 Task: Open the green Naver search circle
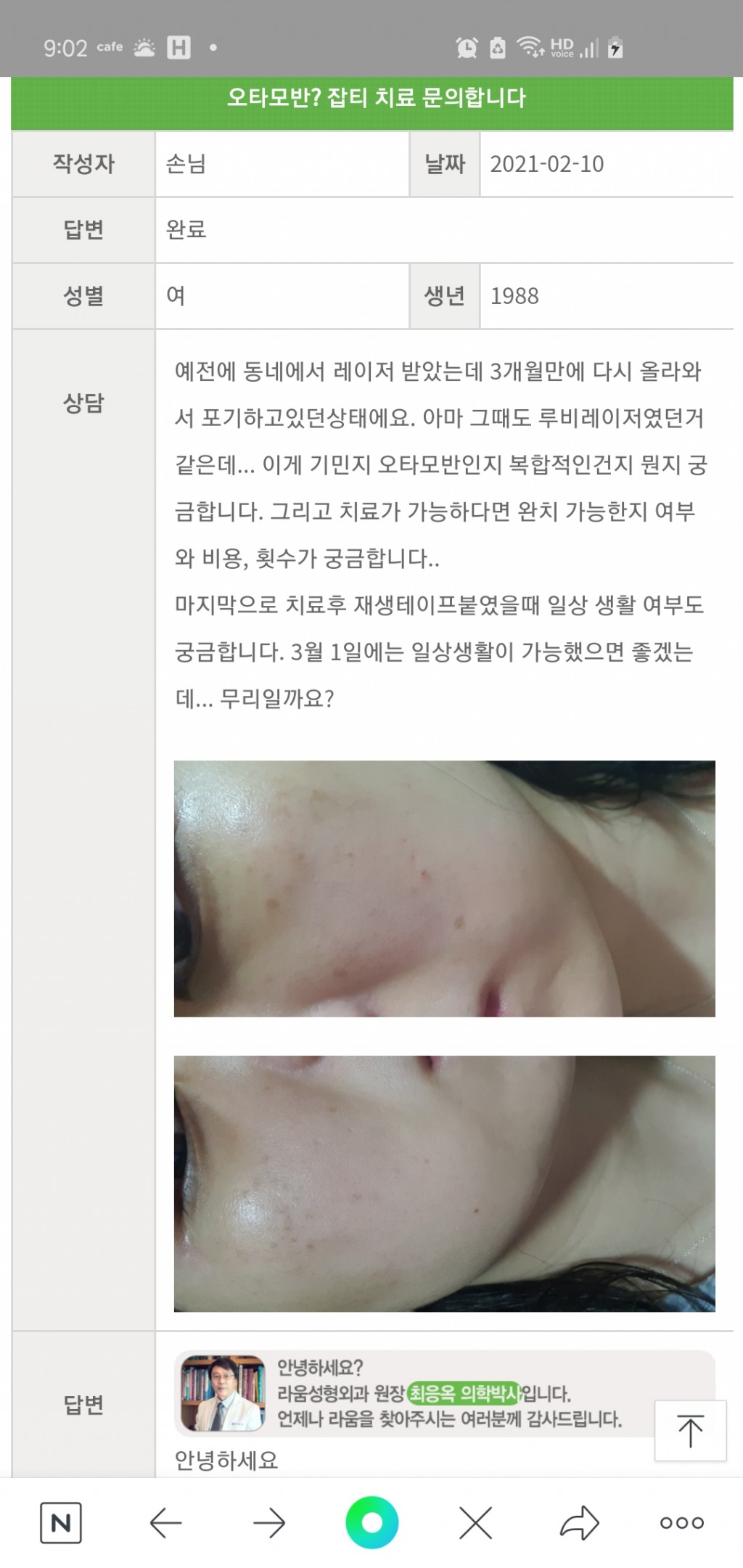(x=371, y=1522)
